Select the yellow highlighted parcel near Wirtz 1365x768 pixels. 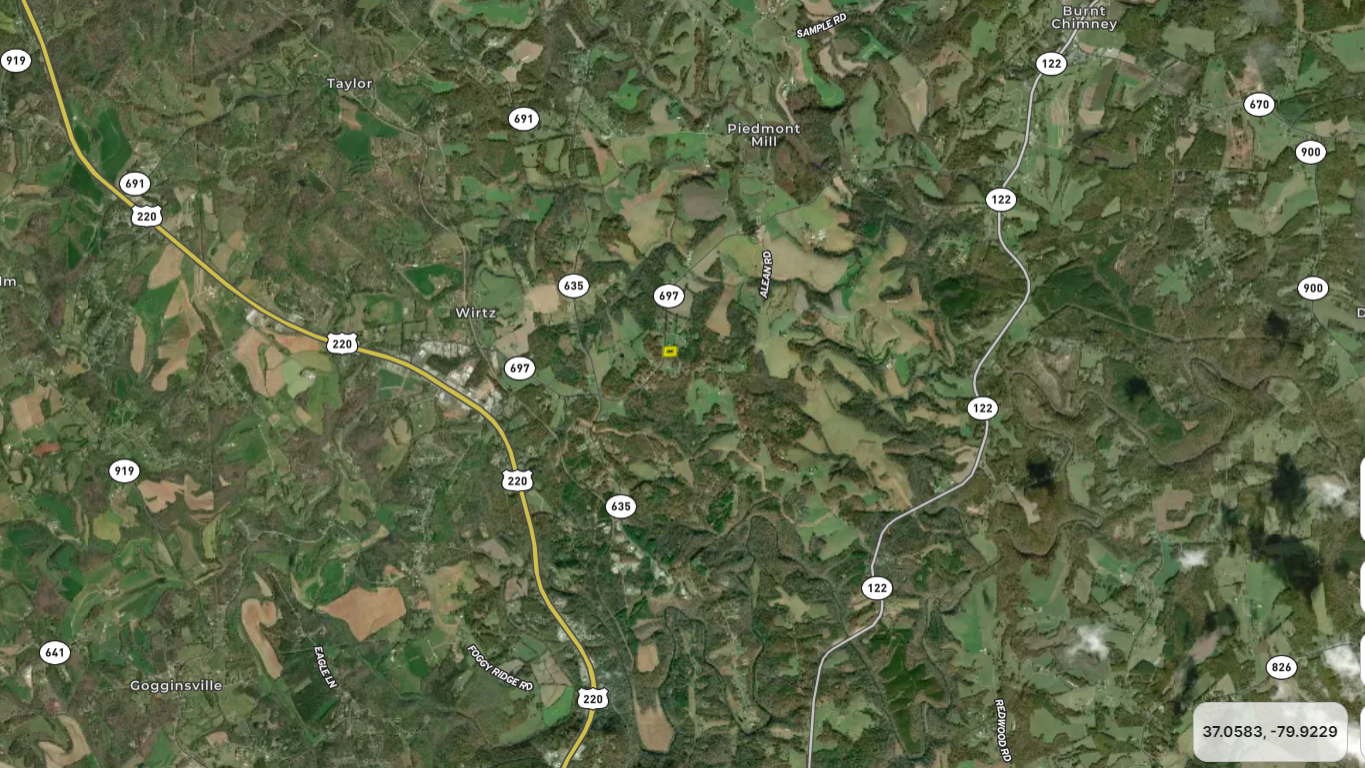tap(670, 351)
